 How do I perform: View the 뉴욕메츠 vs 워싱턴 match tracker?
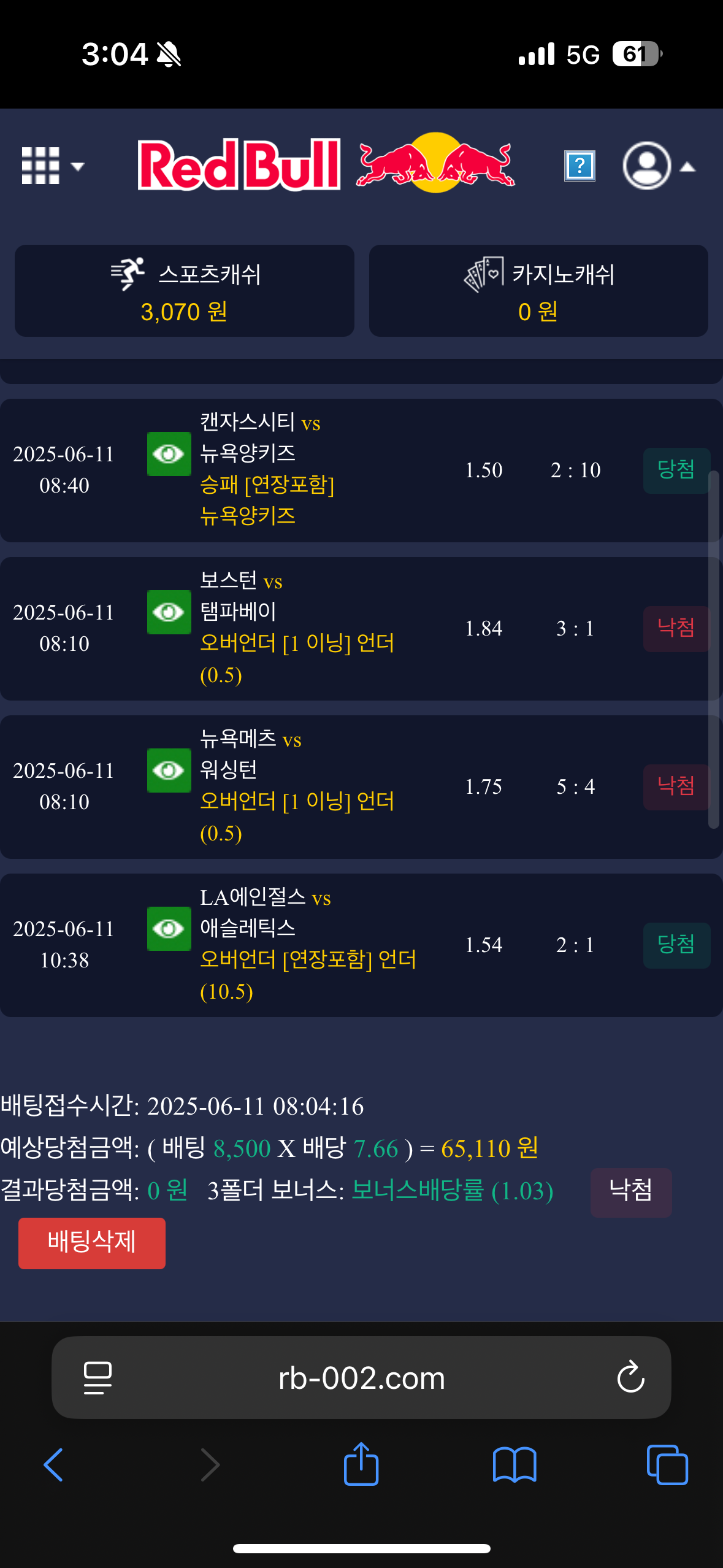pos(169,771)
